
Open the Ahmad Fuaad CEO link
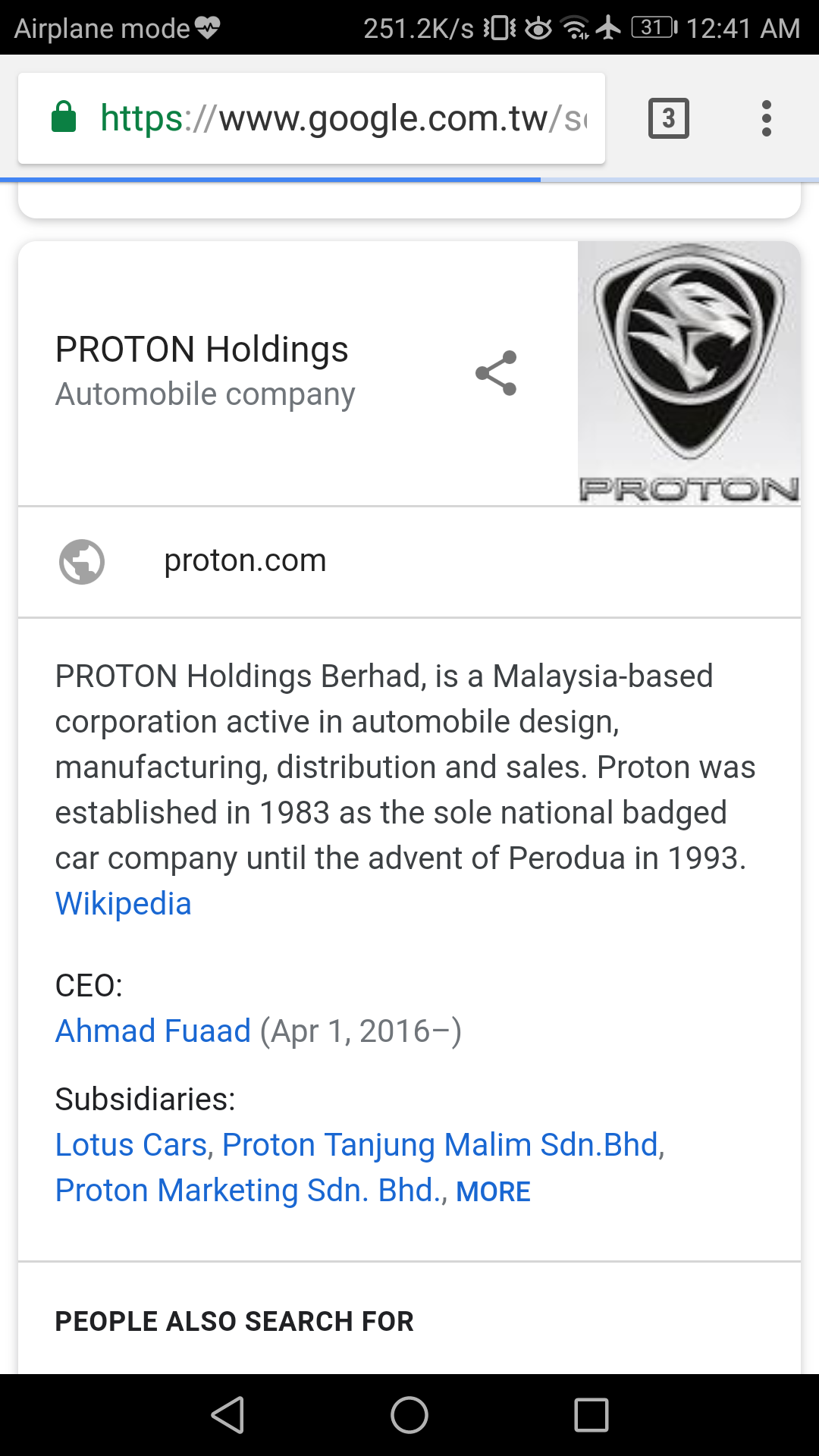pyautogui.click(x=152, y=1031)
